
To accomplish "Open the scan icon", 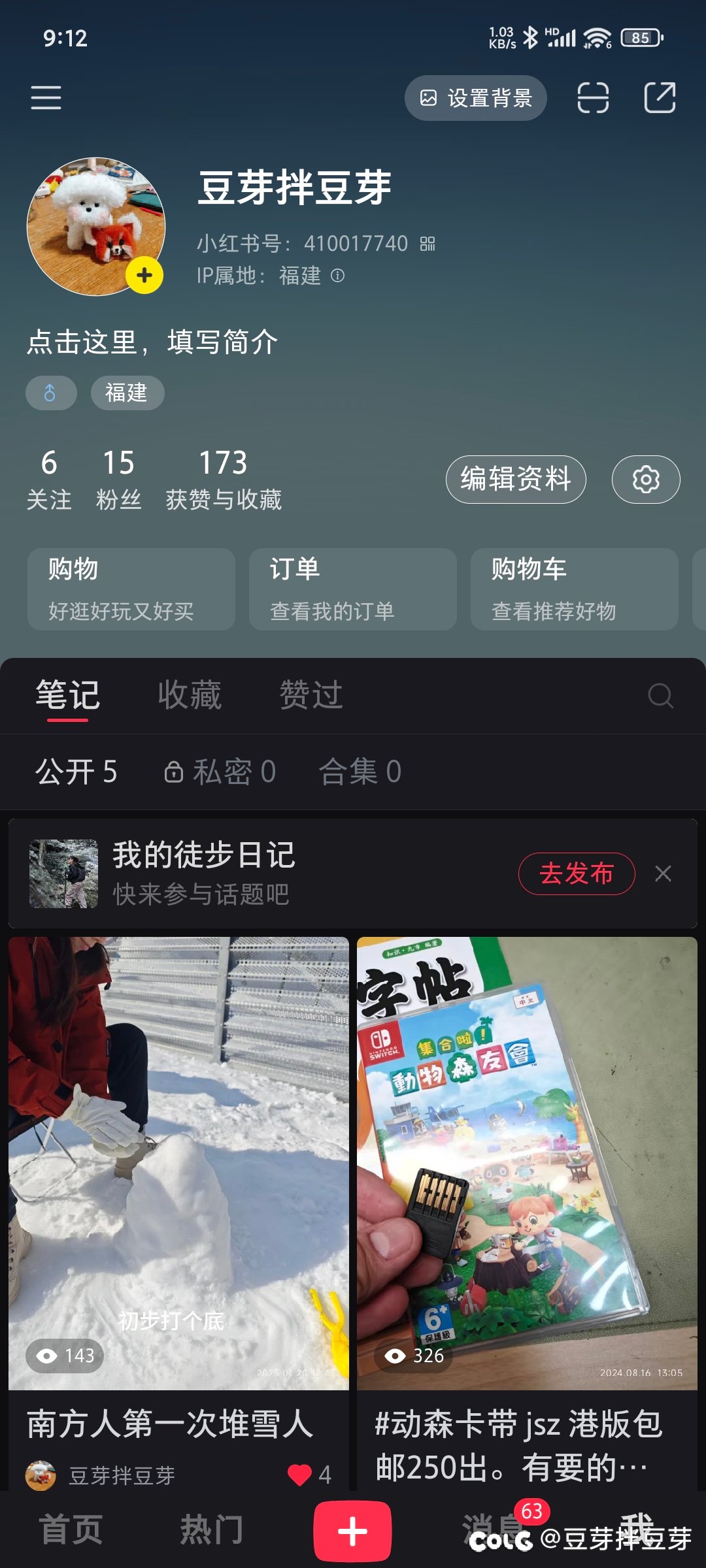I will (593, 98).
